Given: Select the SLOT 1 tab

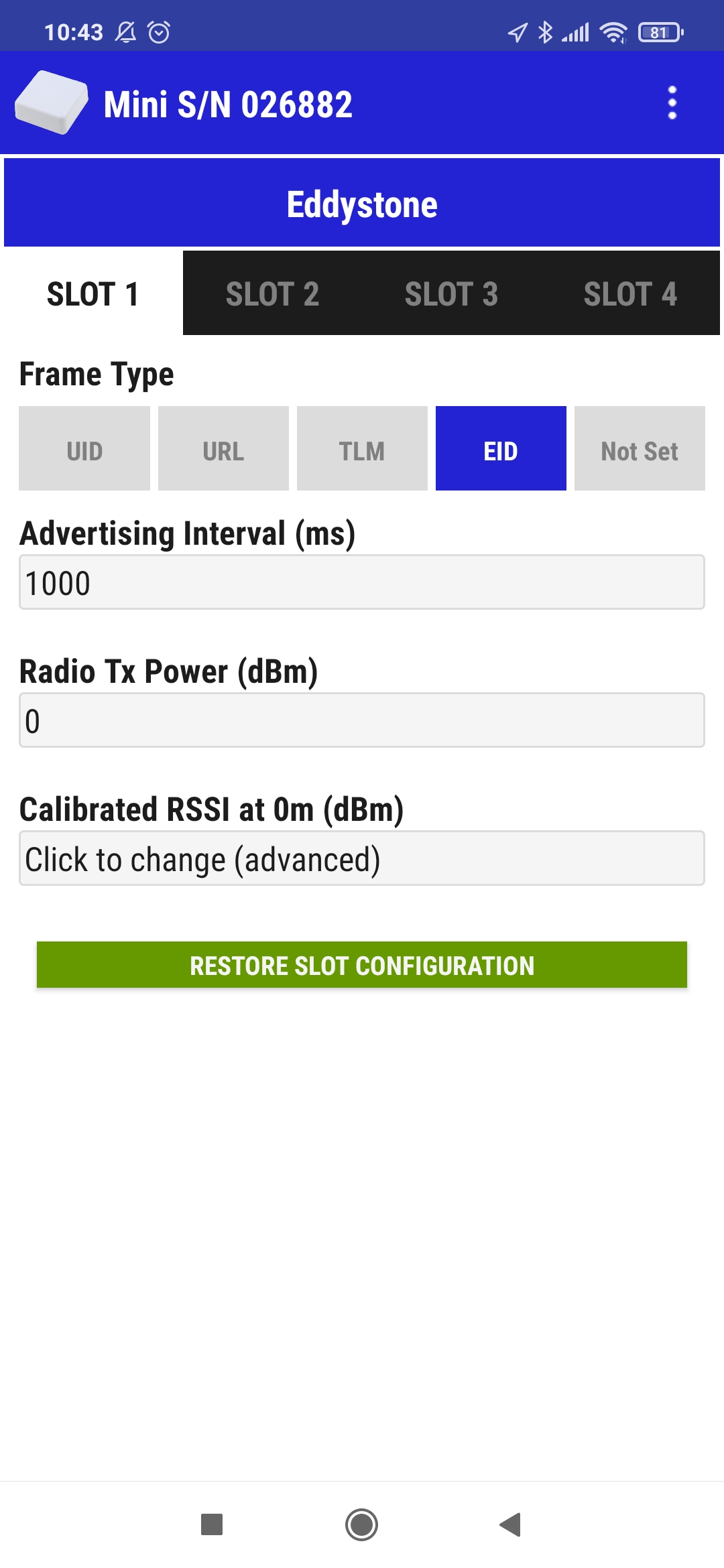Looking at the screenshot, I should pos(93,293).
